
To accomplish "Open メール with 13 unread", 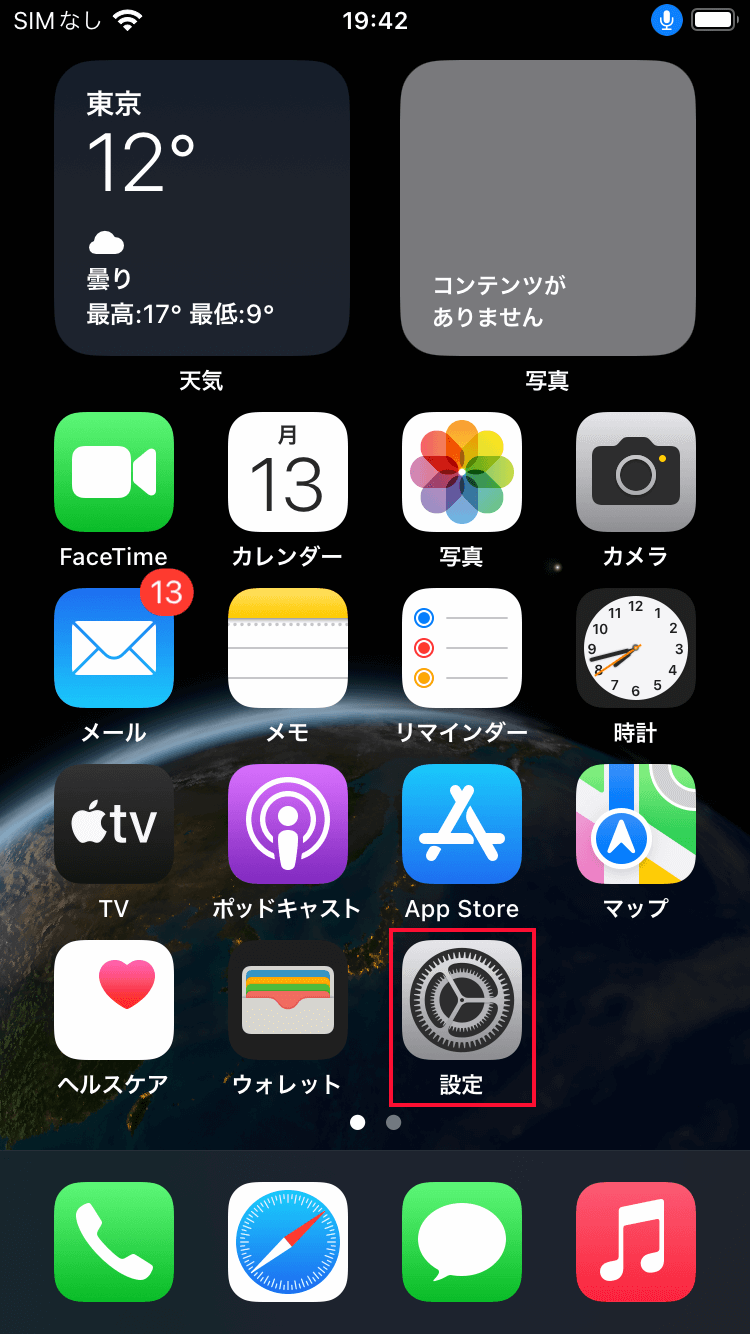I will click(114, 648).
